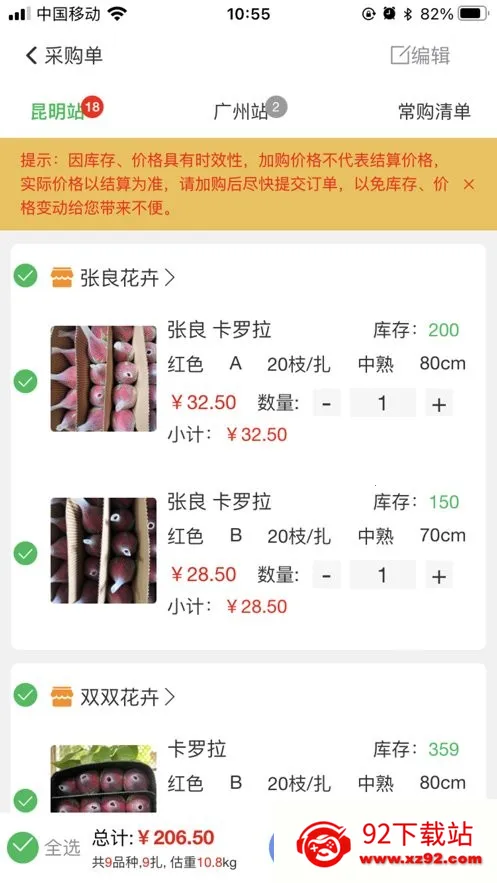Uncheck all items from 双双花卉
Viewport: 497px width, 883px height.
click(25, 695)
